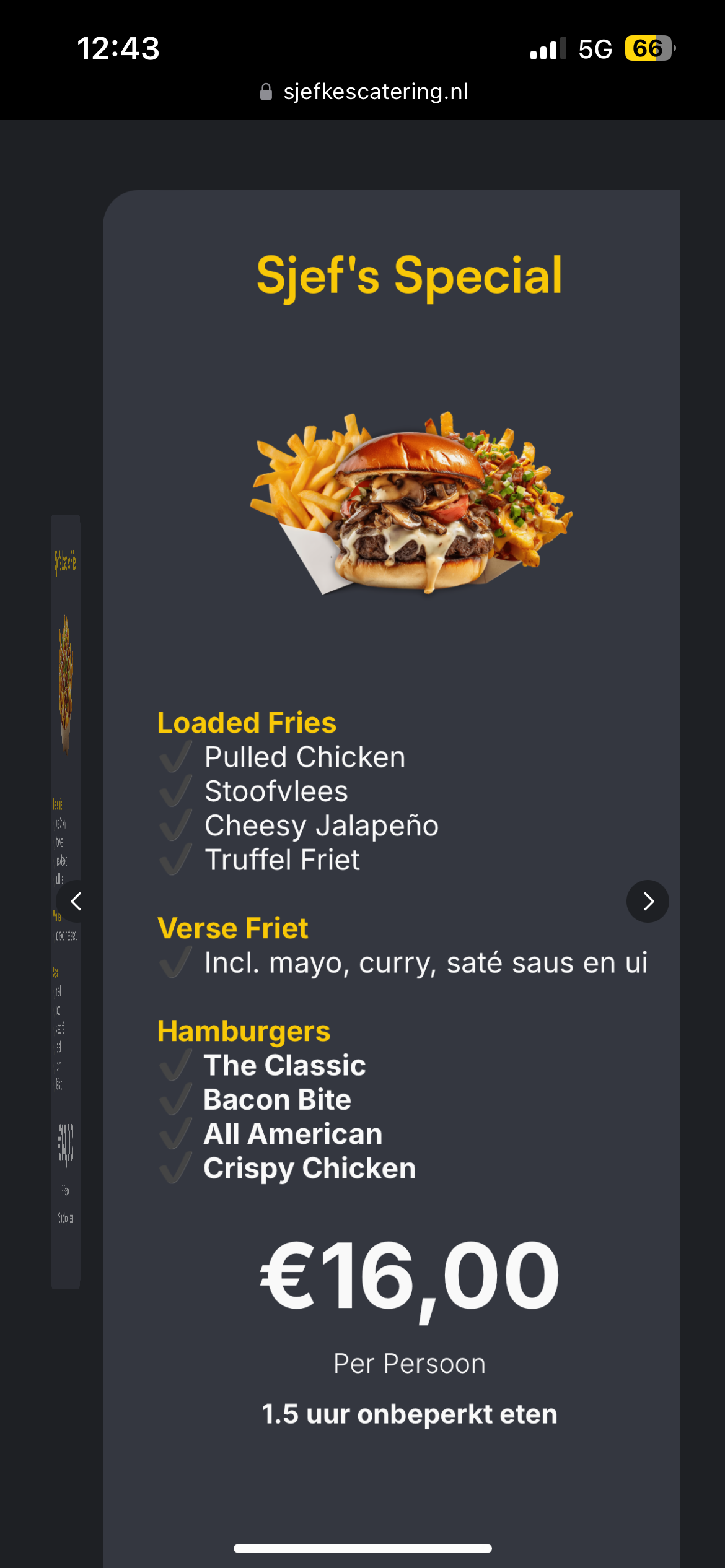Open the Sjef's Special package card
725x1568 pixels.
pos(392,879)
